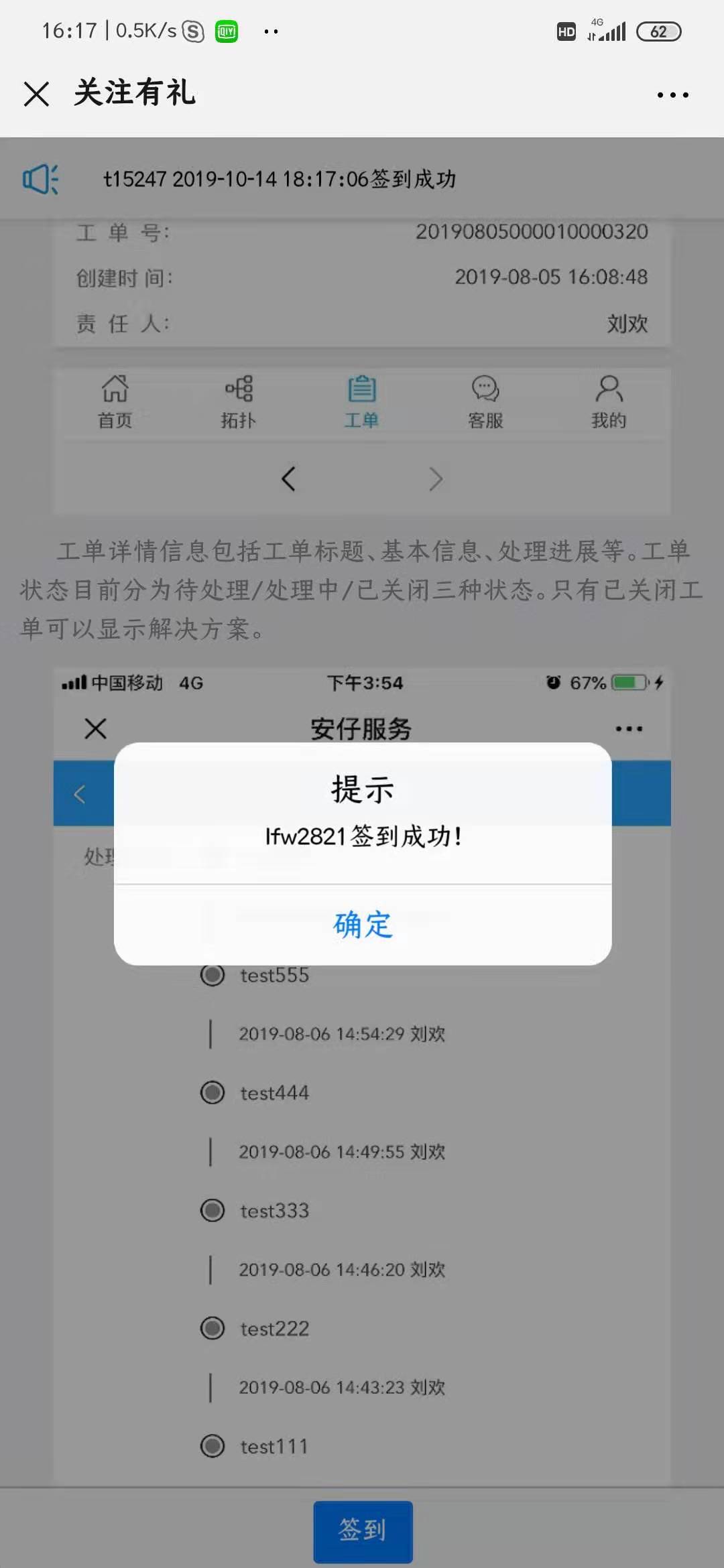Tap the blue 签到 button

coord(363,1530)
